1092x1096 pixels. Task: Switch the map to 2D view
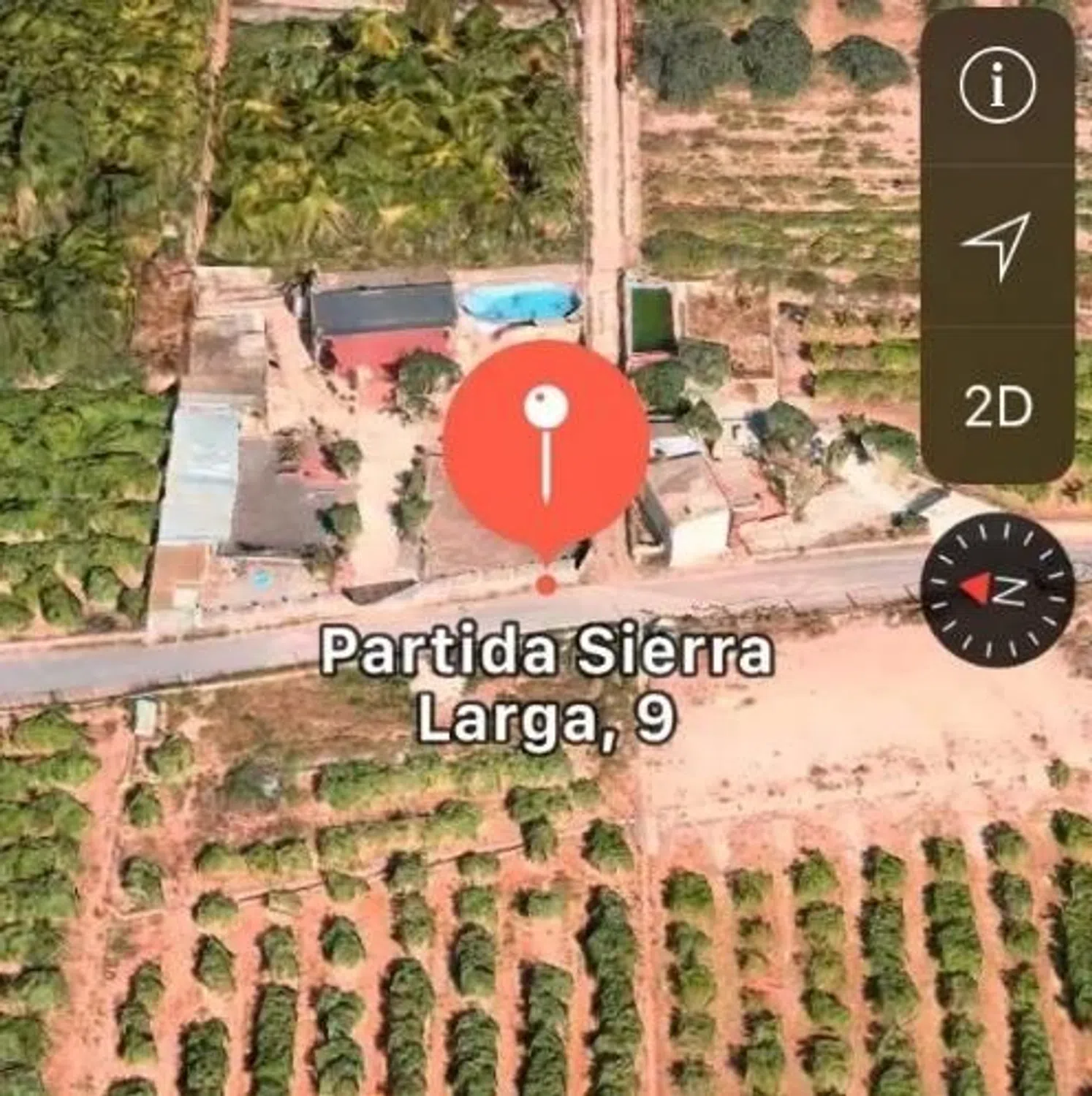tap(997, 406)
